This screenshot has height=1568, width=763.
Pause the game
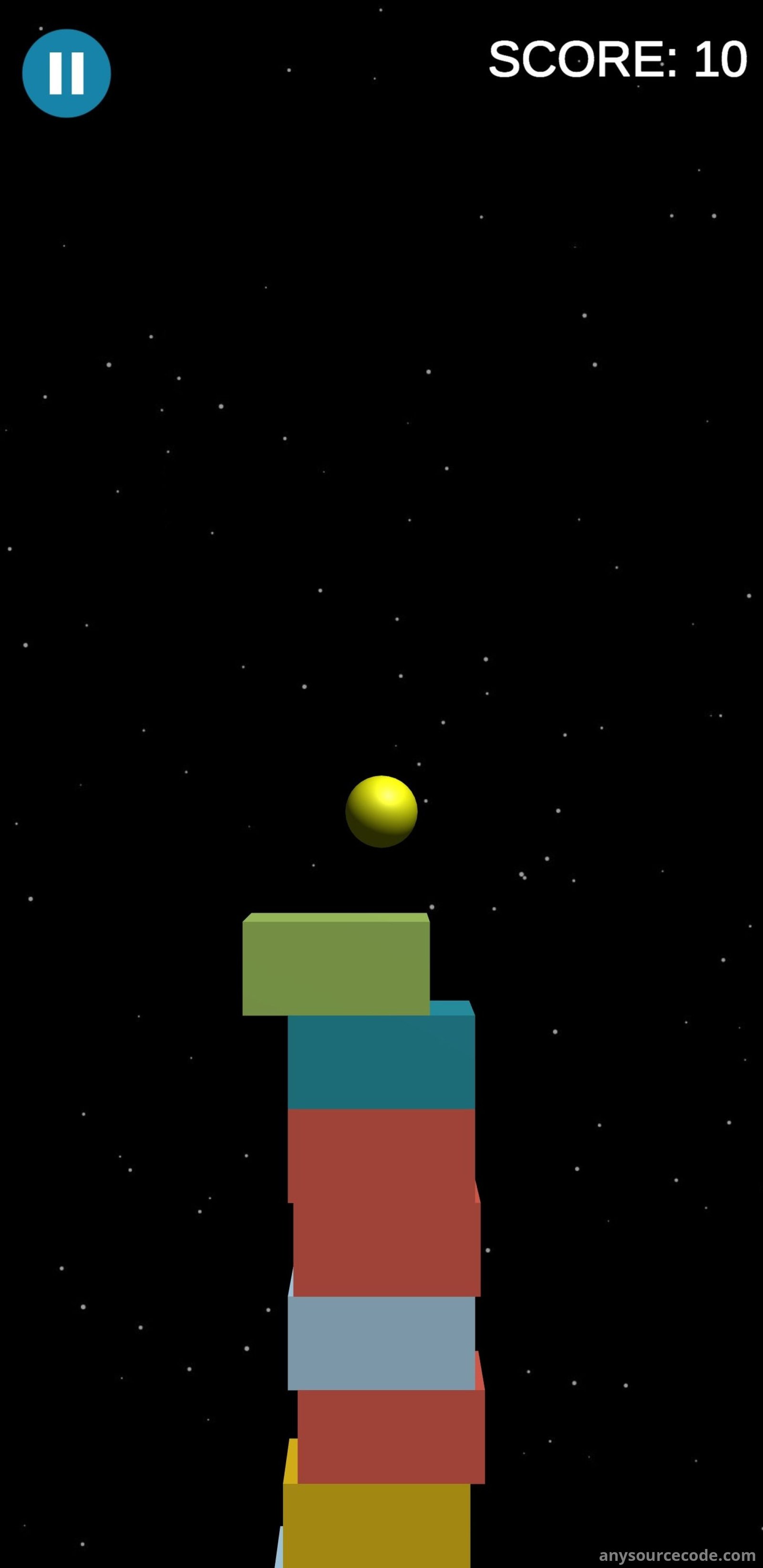66,73
